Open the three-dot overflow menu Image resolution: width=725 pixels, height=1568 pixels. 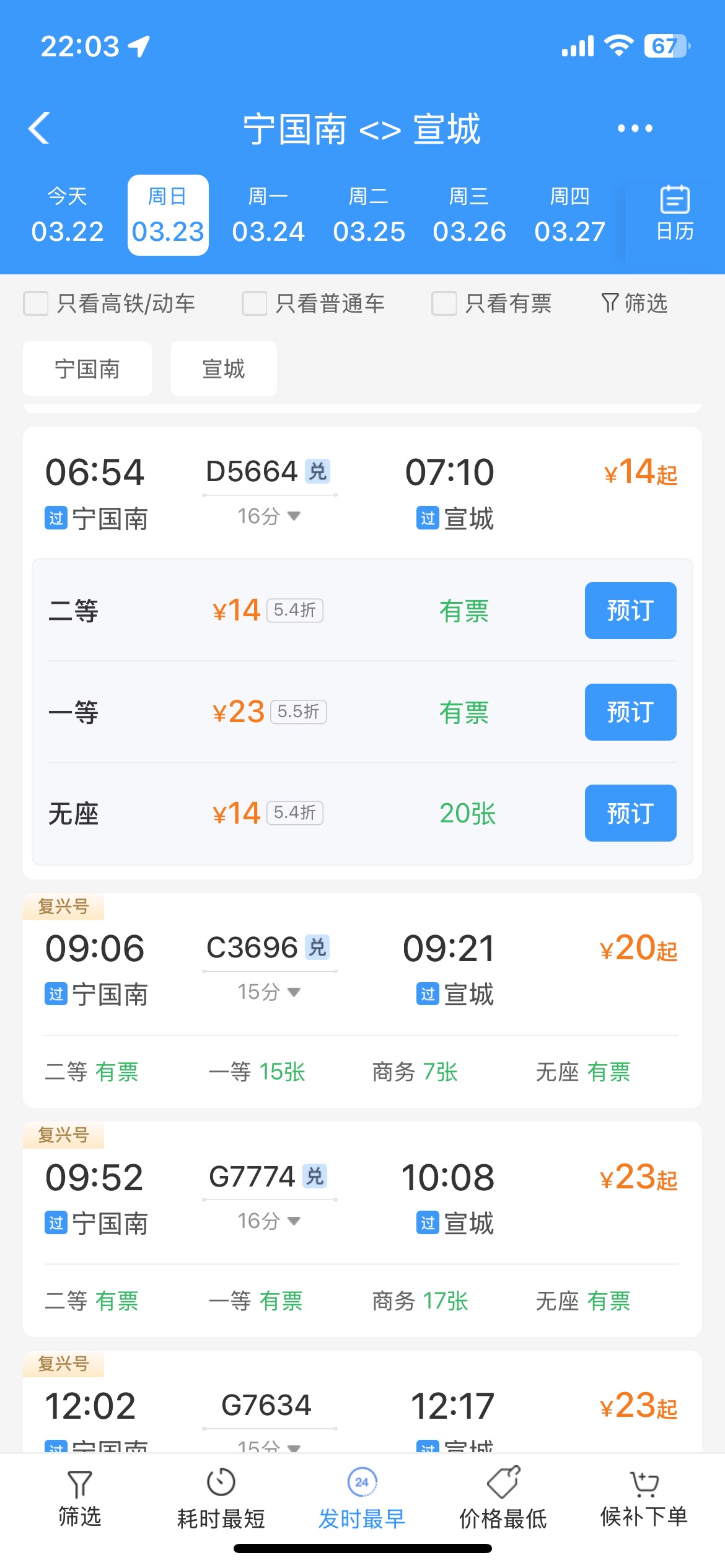click(635, 128)
